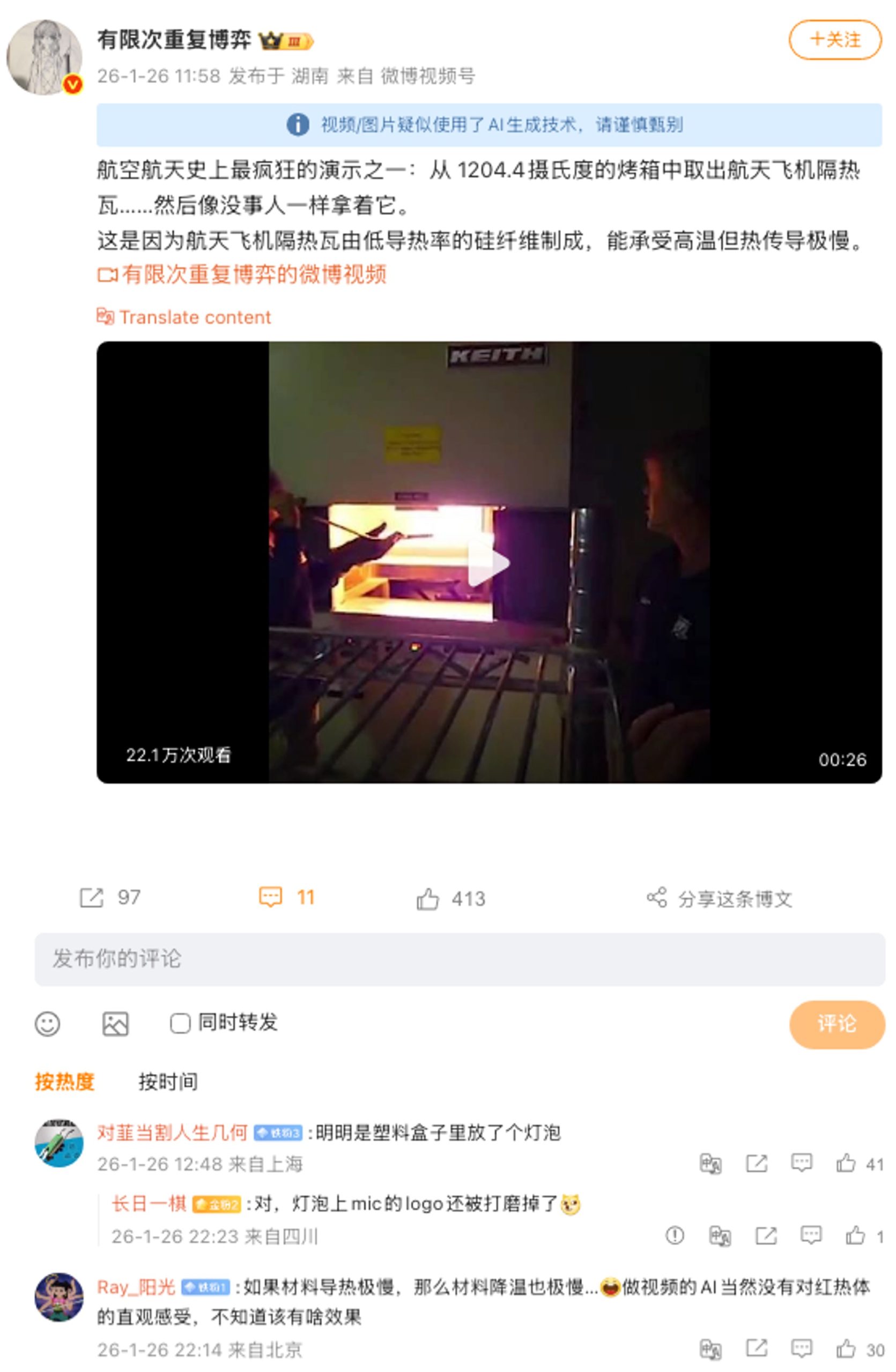Image resolution: width=896 pixels, height=1372 pixels.
Task: Check the 同时转发 checkbox
Action: click(180, 1023)
